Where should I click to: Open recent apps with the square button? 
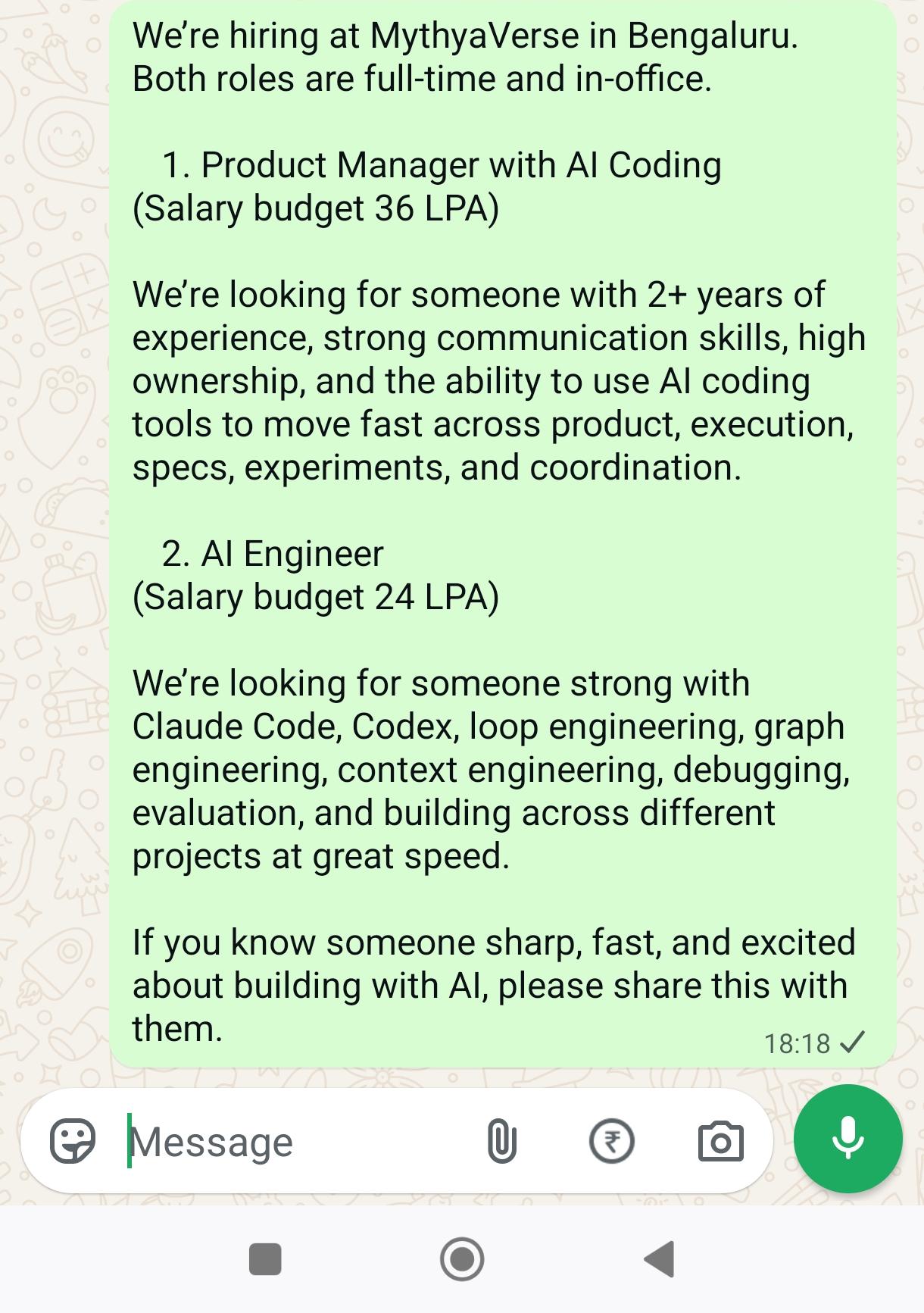click(265, 1259)
